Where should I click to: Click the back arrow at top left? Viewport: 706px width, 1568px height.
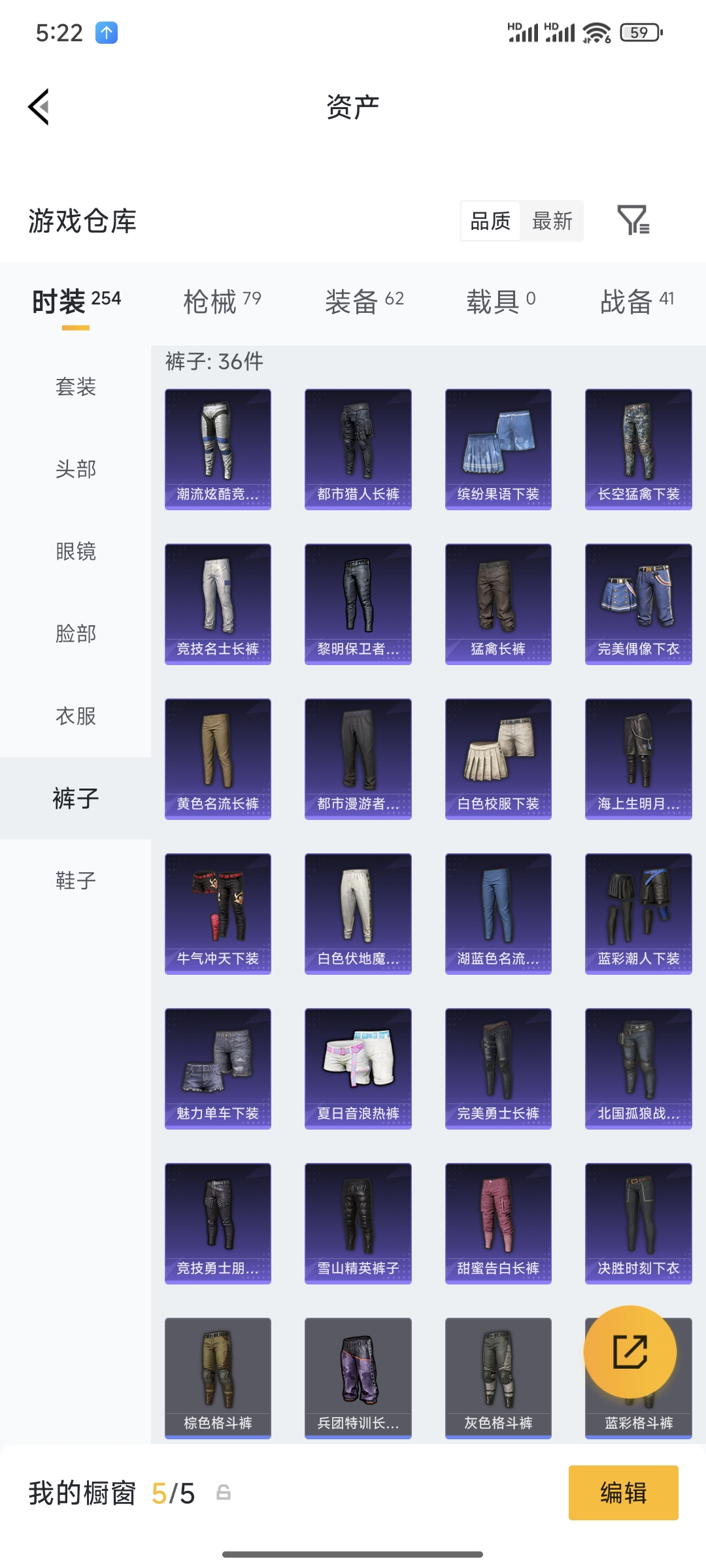tap(37, 108)
